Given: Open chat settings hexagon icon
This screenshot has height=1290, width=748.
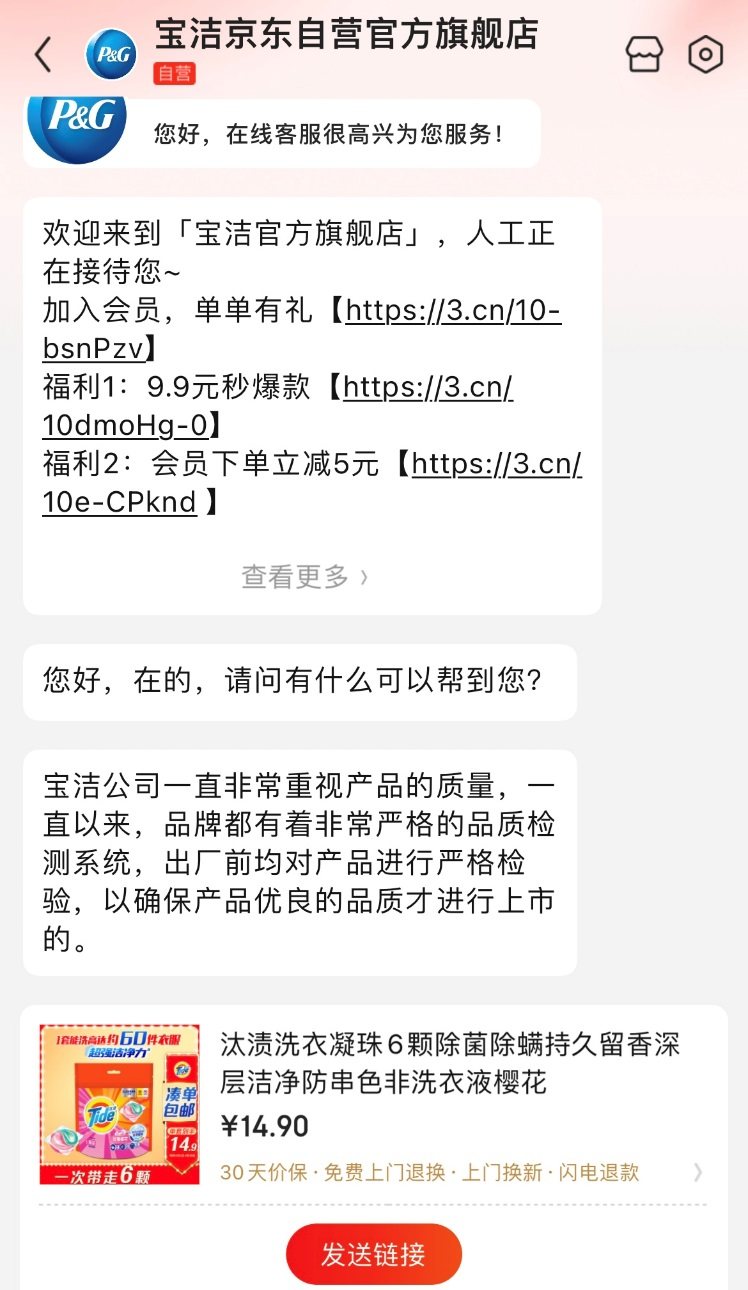Looking at the screenshot, I should pyautogui.click(x=706, y=55).
